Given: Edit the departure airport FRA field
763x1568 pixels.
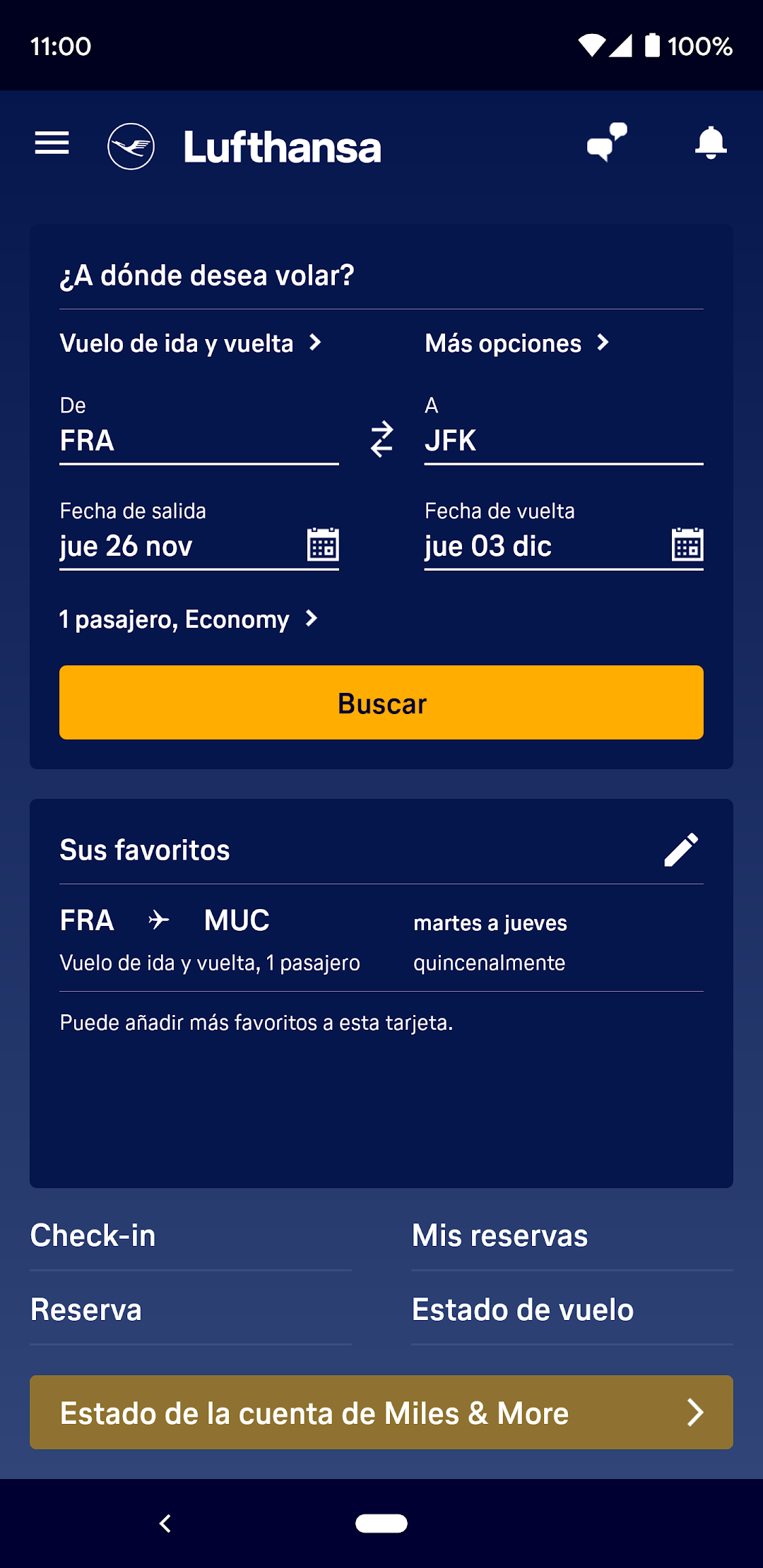Looking at the screenshot, I should click(x=198, y=441).
